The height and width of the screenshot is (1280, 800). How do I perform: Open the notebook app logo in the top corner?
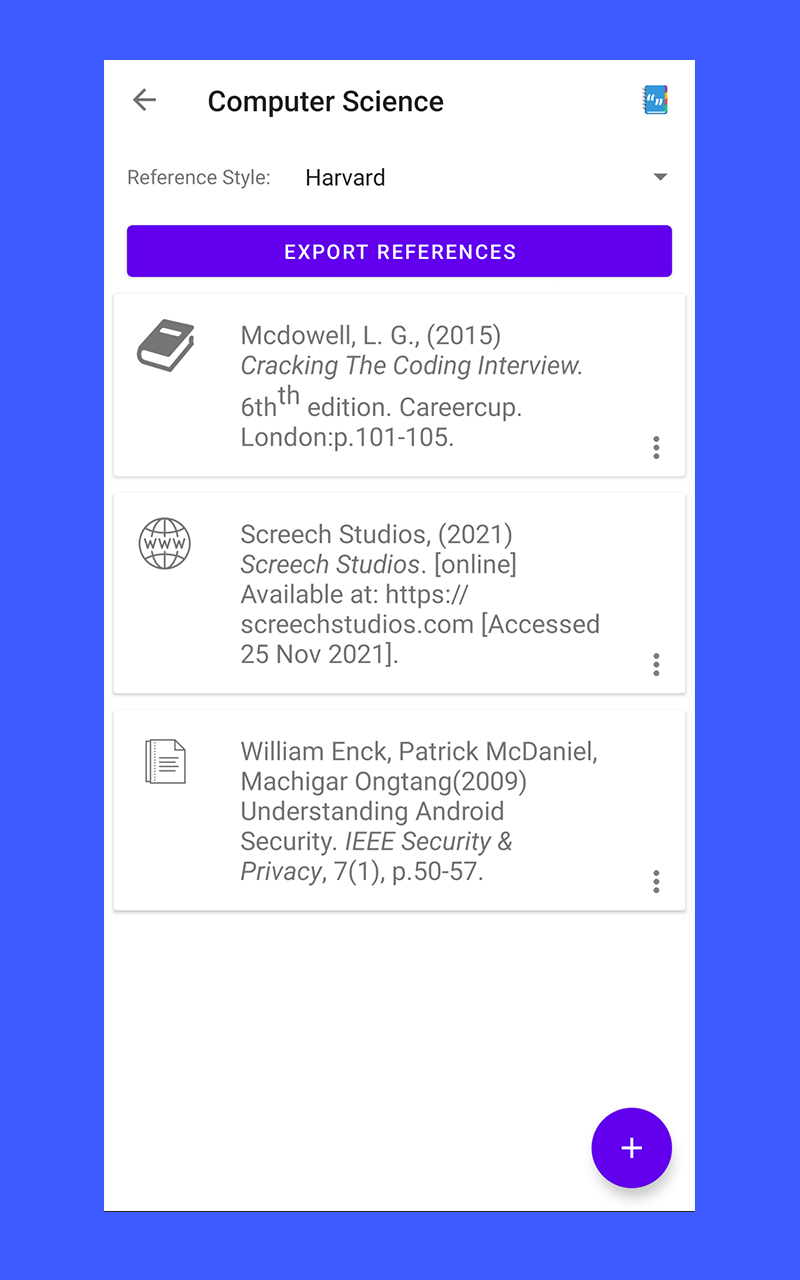(654, 100)
